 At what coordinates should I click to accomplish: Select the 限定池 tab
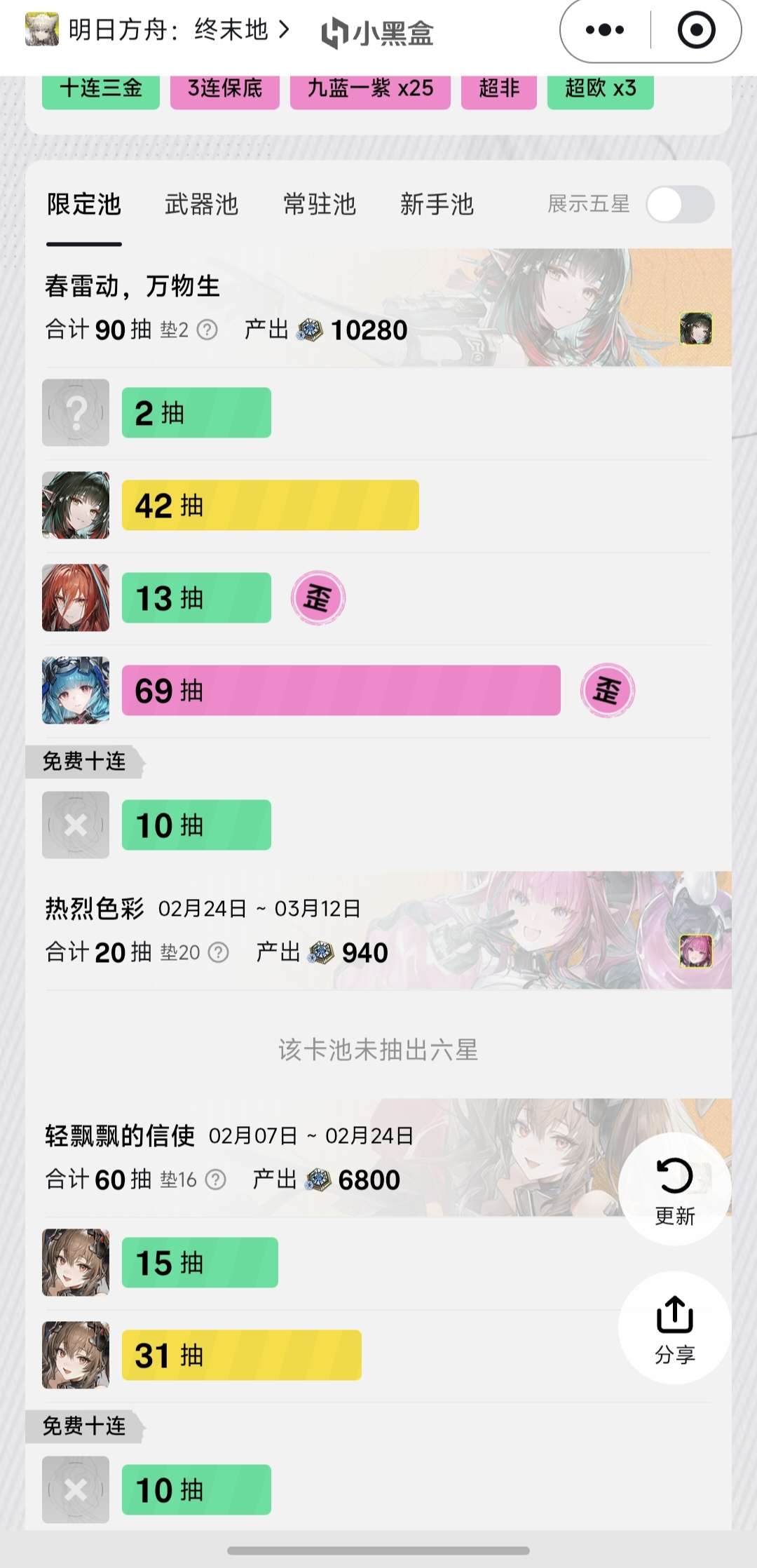pos(84,205)
